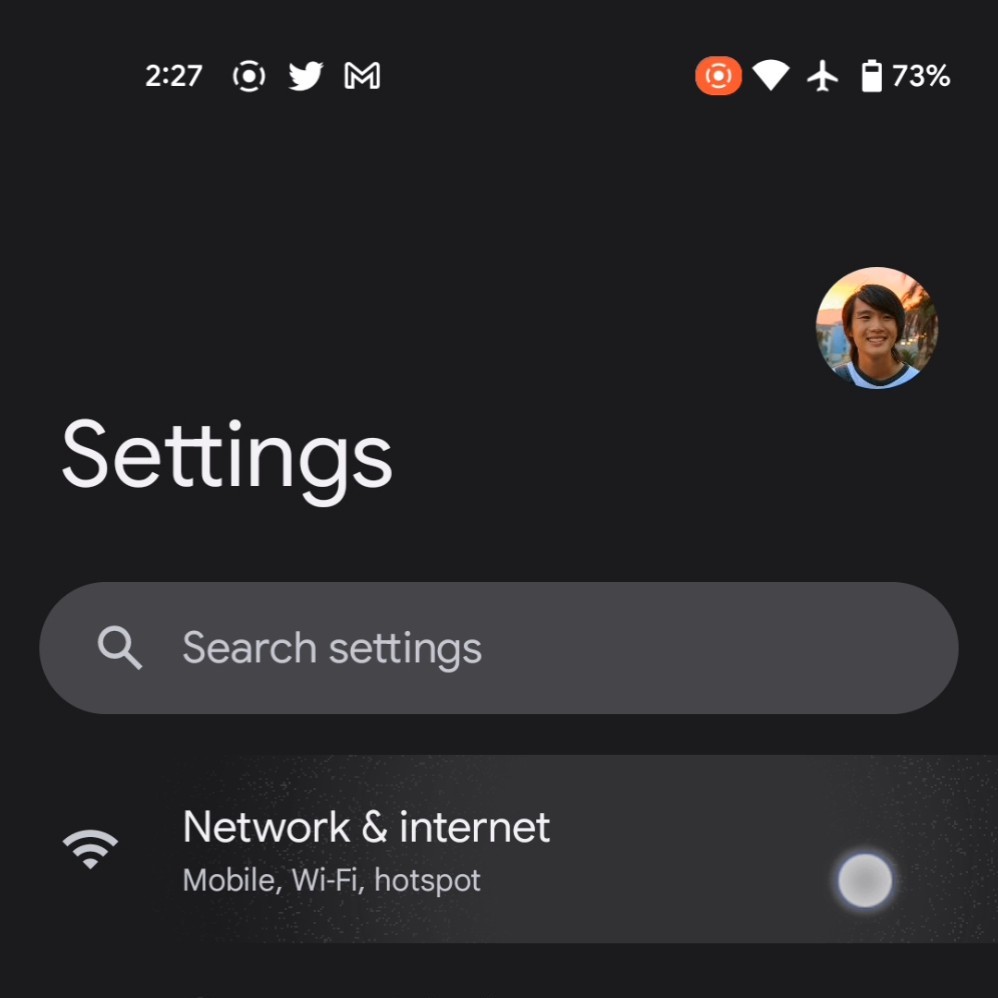
Task: Open the account profile picture
Action: click(x=877, y=328)
